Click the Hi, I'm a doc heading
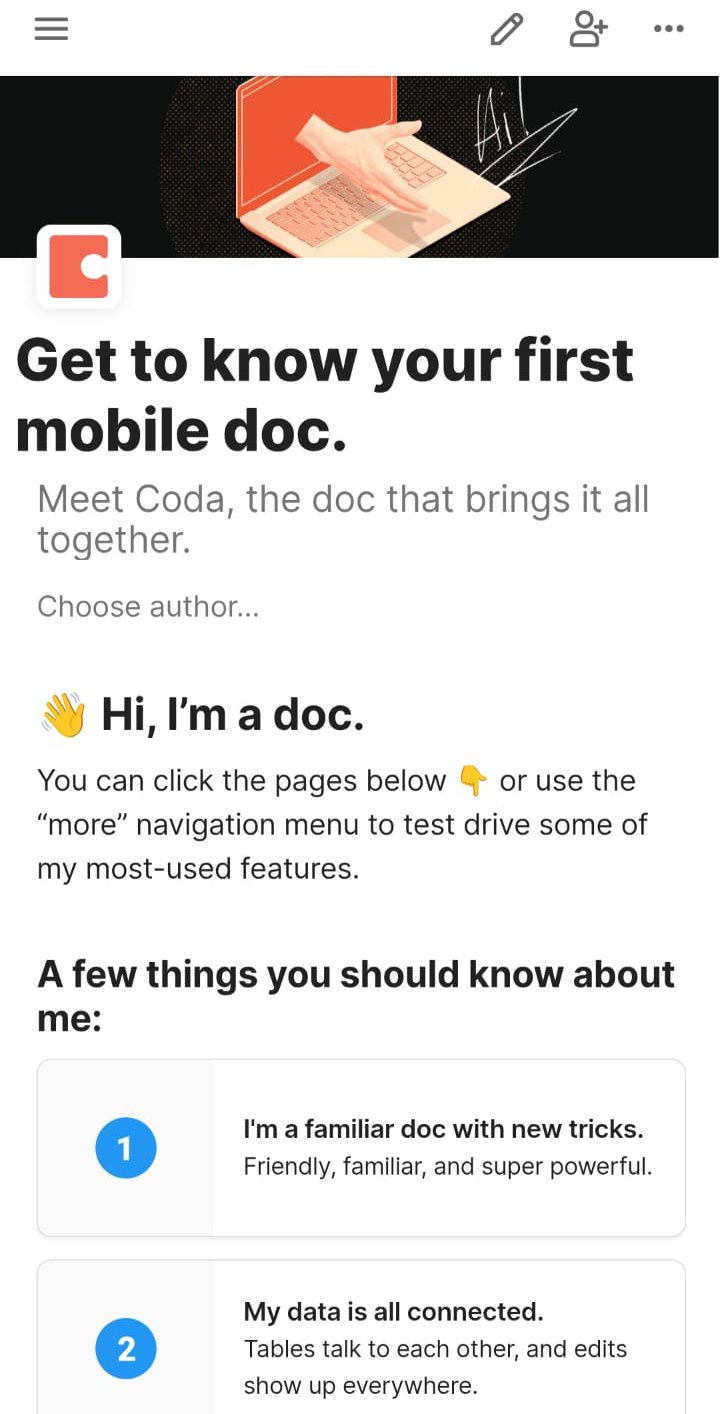The image size is (720, 1414). pos(230,713)
